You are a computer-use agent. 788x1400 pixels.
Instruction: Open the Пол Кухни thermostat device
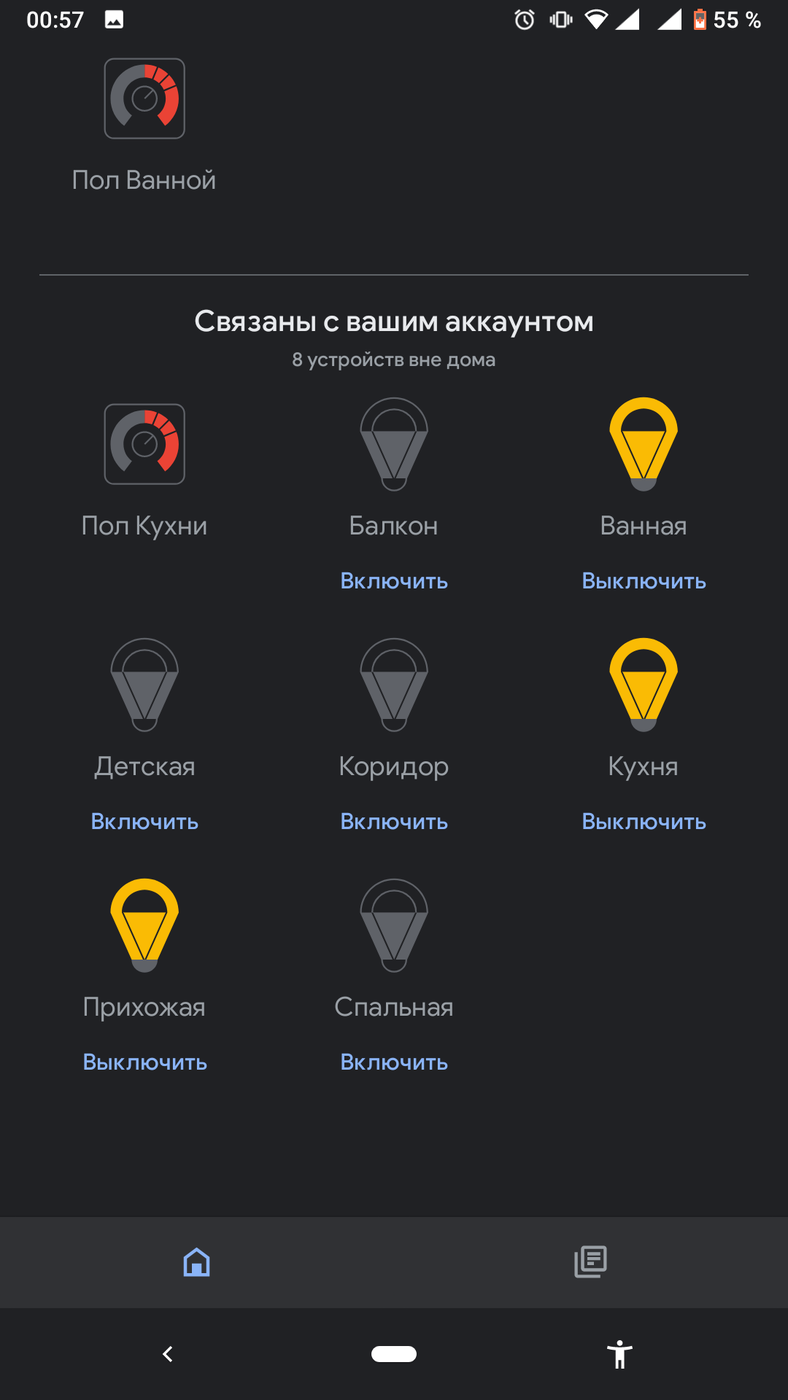[x=145, y=444]
